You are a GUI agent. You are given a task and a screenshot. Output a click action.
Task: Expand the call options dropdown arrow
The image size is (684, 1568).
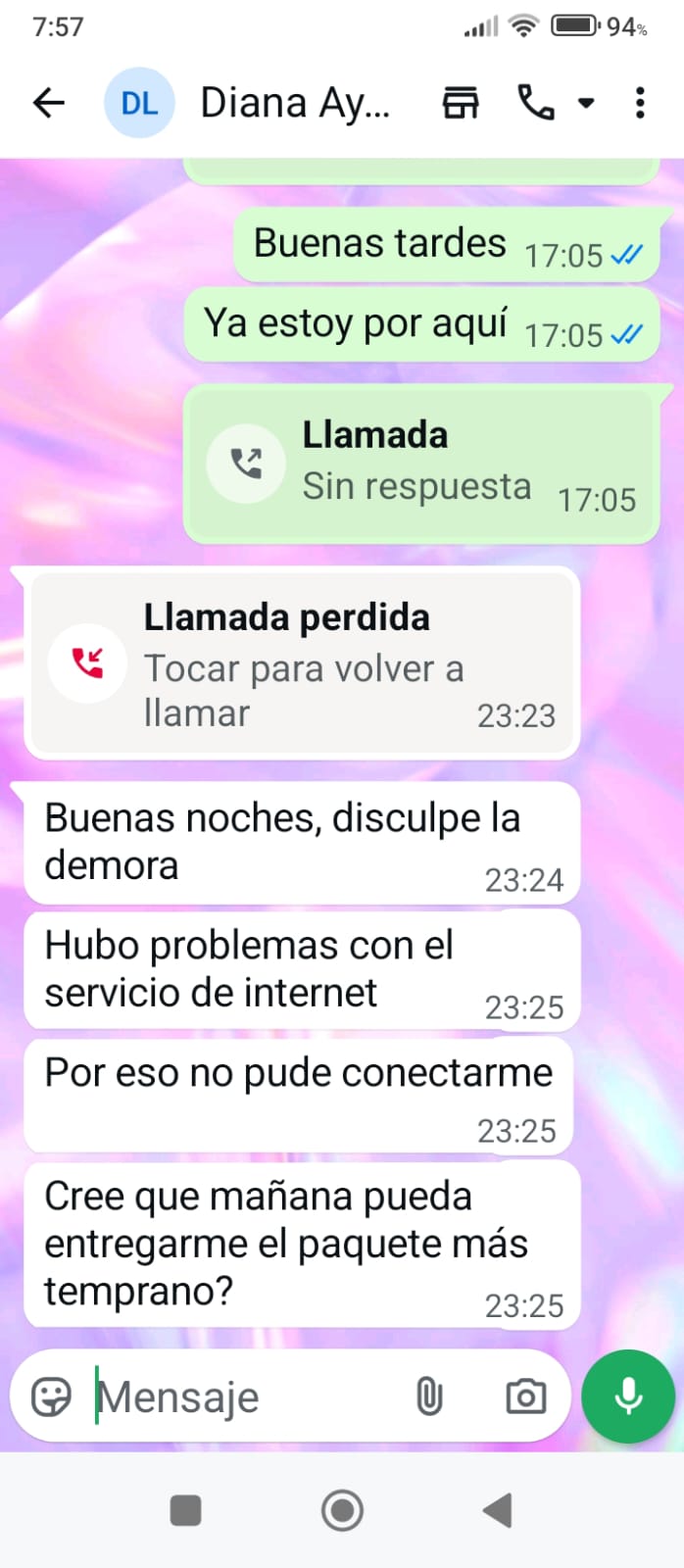click(586, 102)
